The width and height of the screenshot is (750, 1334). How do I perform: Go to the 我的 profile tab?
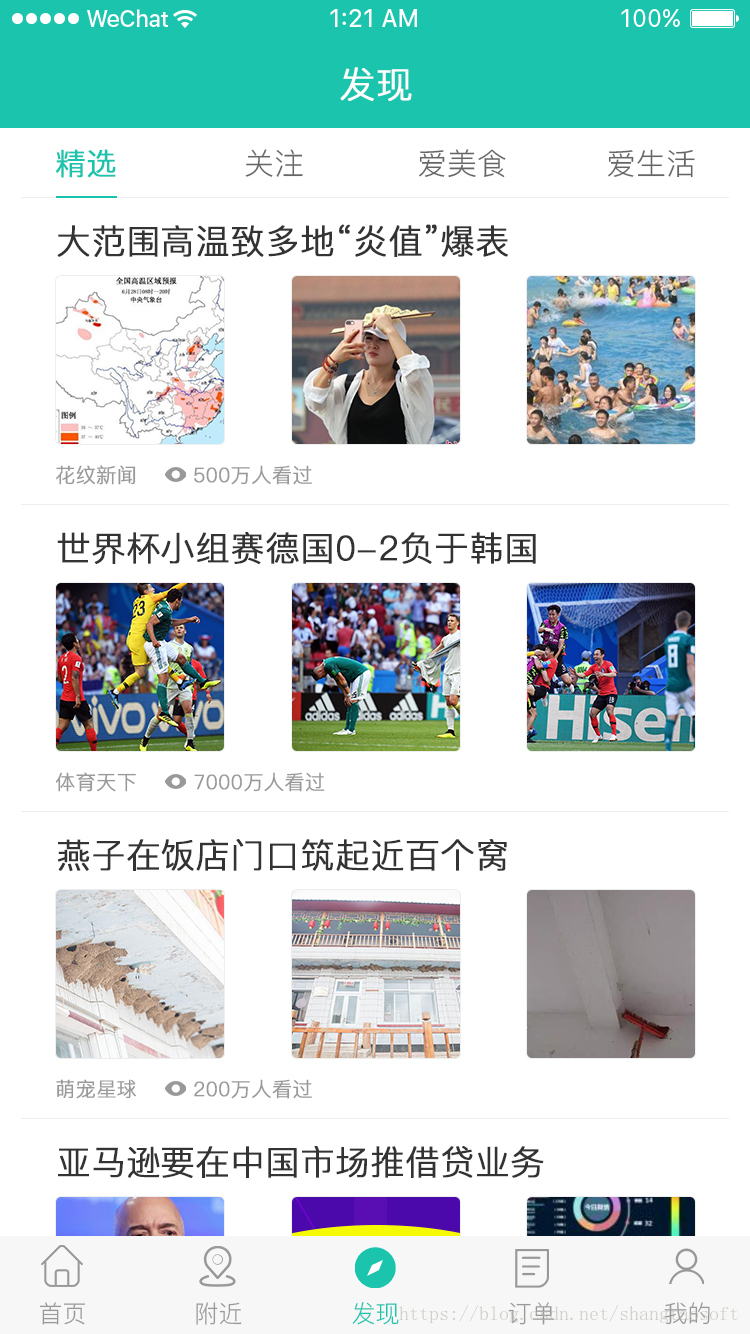click(x=687, y=1286)
